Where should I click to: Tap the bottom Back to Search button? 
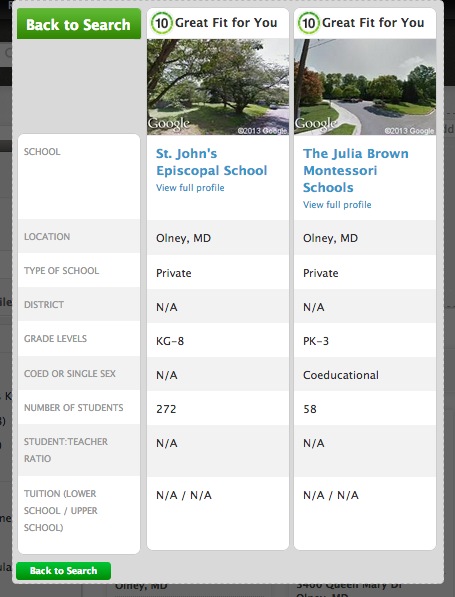64,571
